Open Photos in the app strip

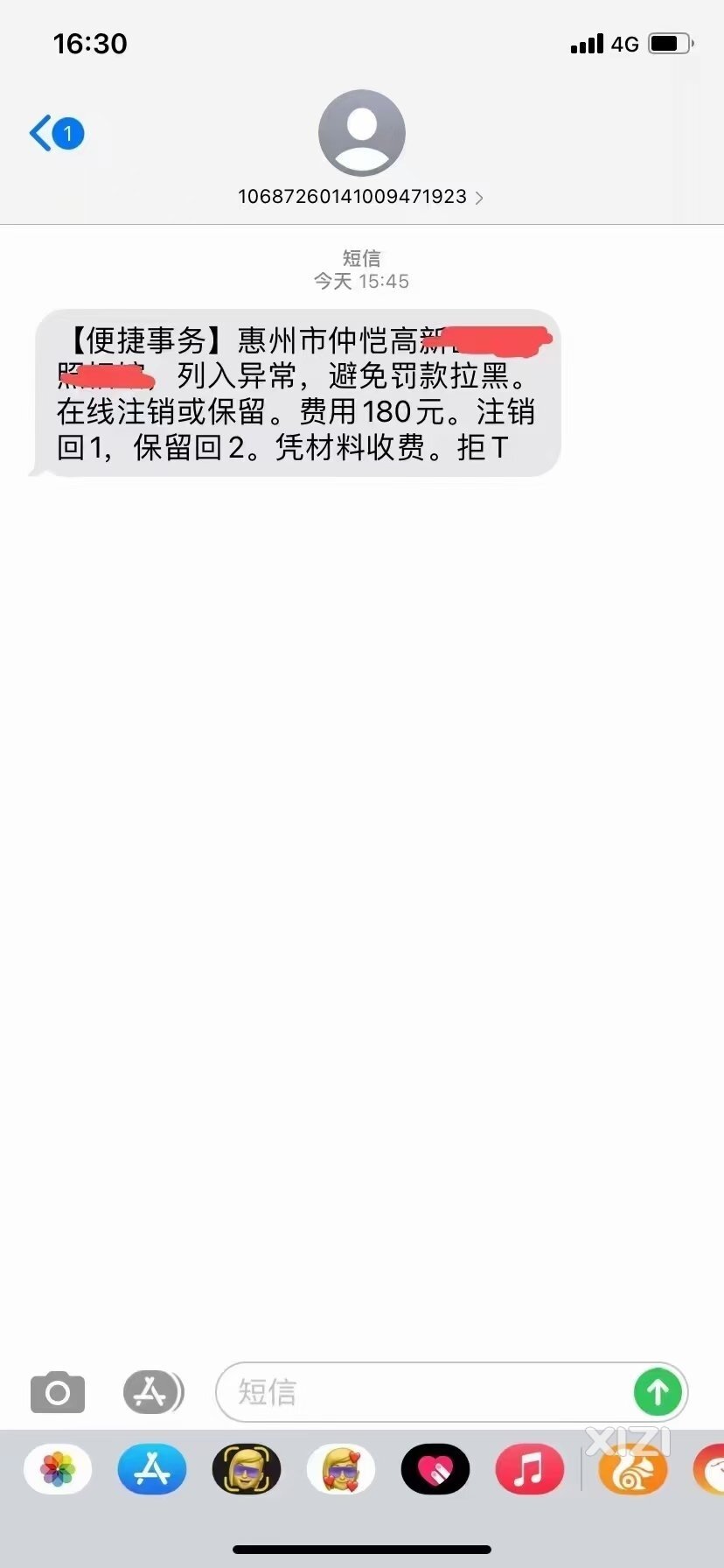58,1469
